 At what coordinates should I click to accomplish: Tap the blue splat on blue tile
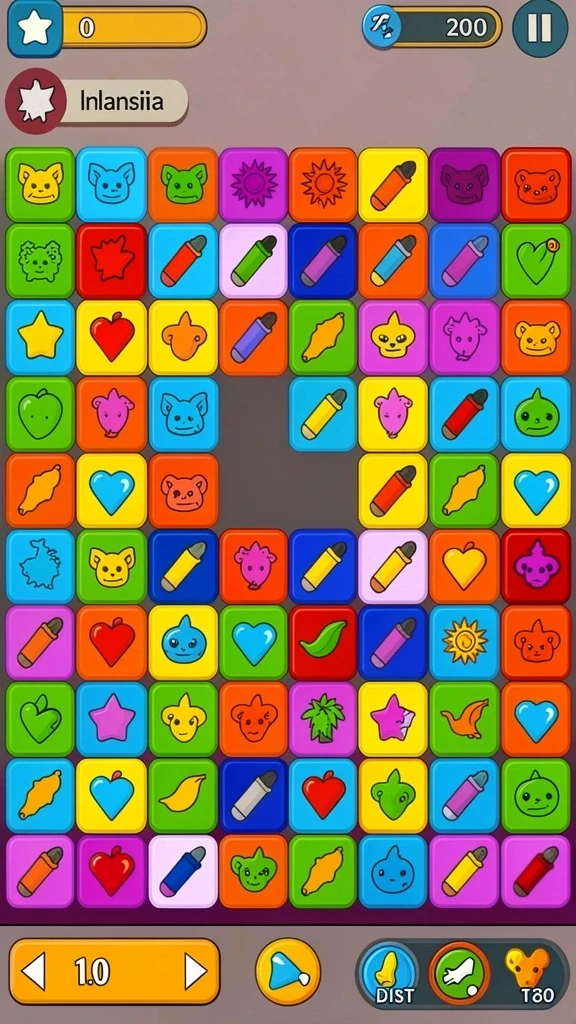point(40,566)
